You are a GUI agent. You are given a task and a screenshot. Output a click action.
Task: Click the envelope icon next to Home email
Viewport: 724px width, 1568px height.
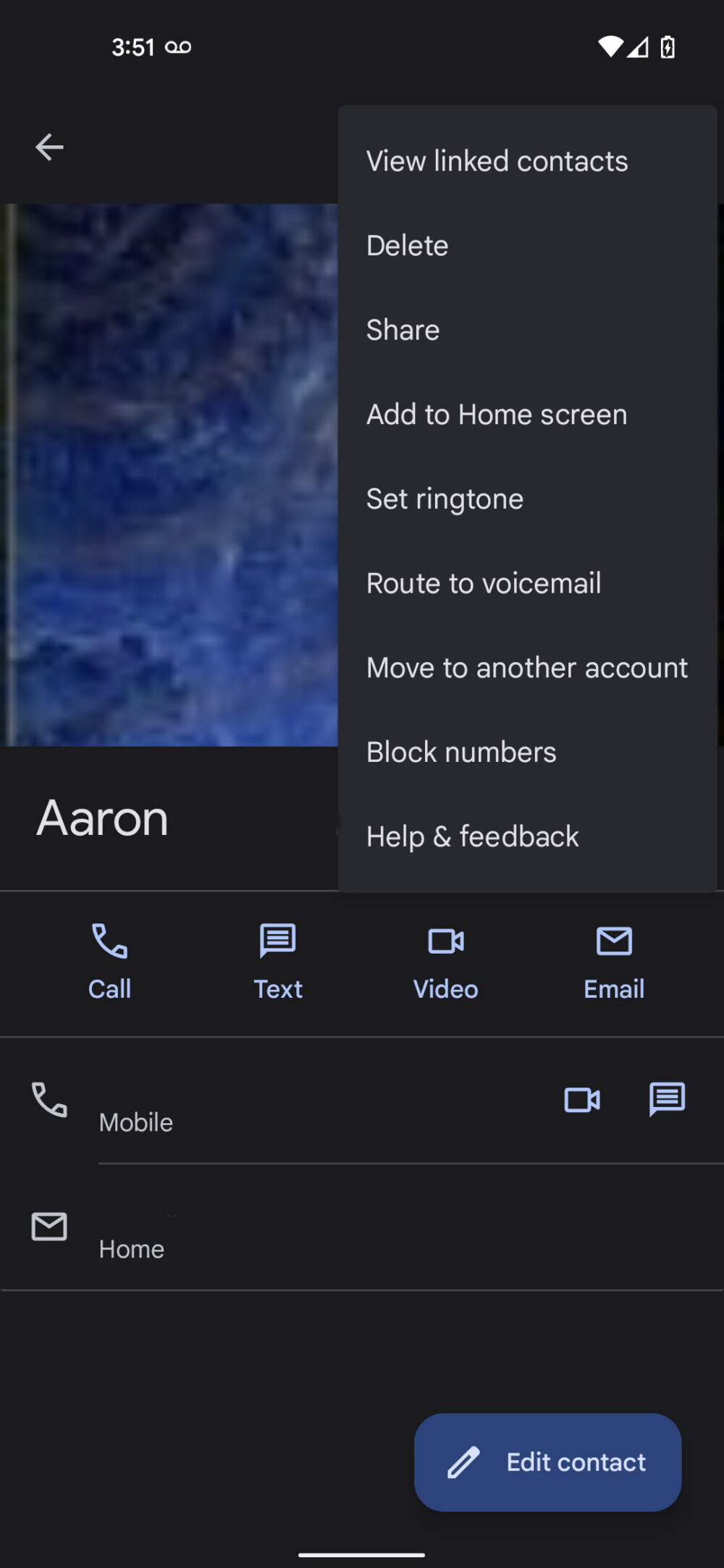49,1227
